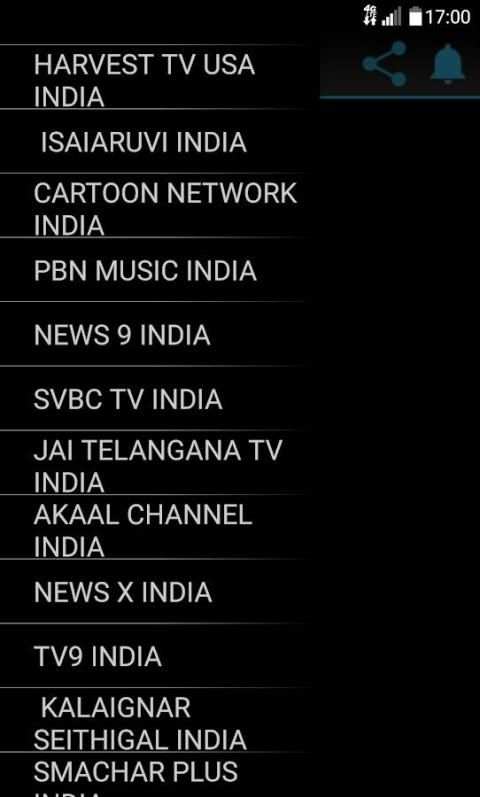Tap the share icon in the toolbar
The height and width of the screenshot is (797, 480).
(x=384, y=64)
